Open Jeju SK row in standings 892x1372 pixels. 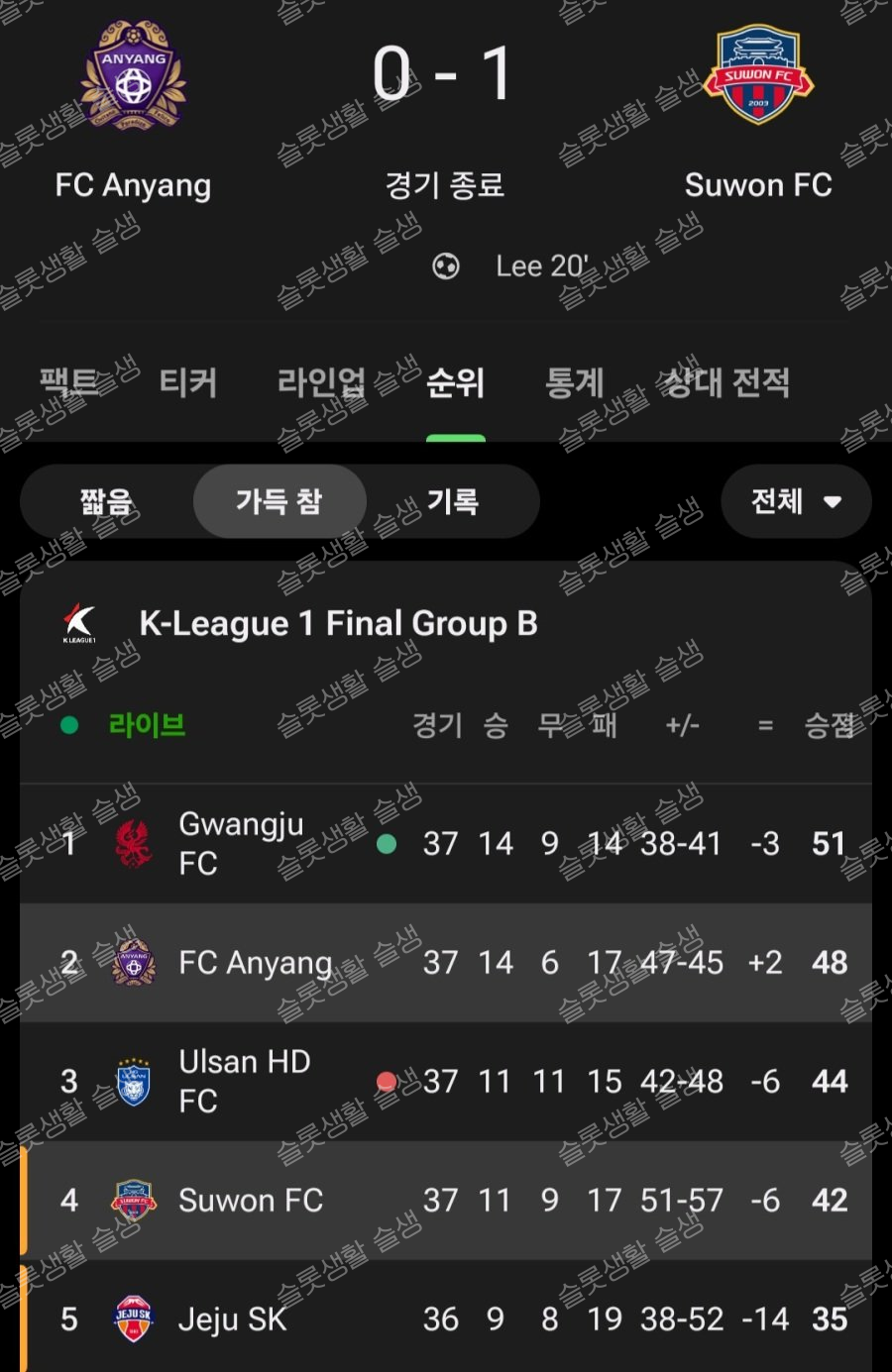232,1319
